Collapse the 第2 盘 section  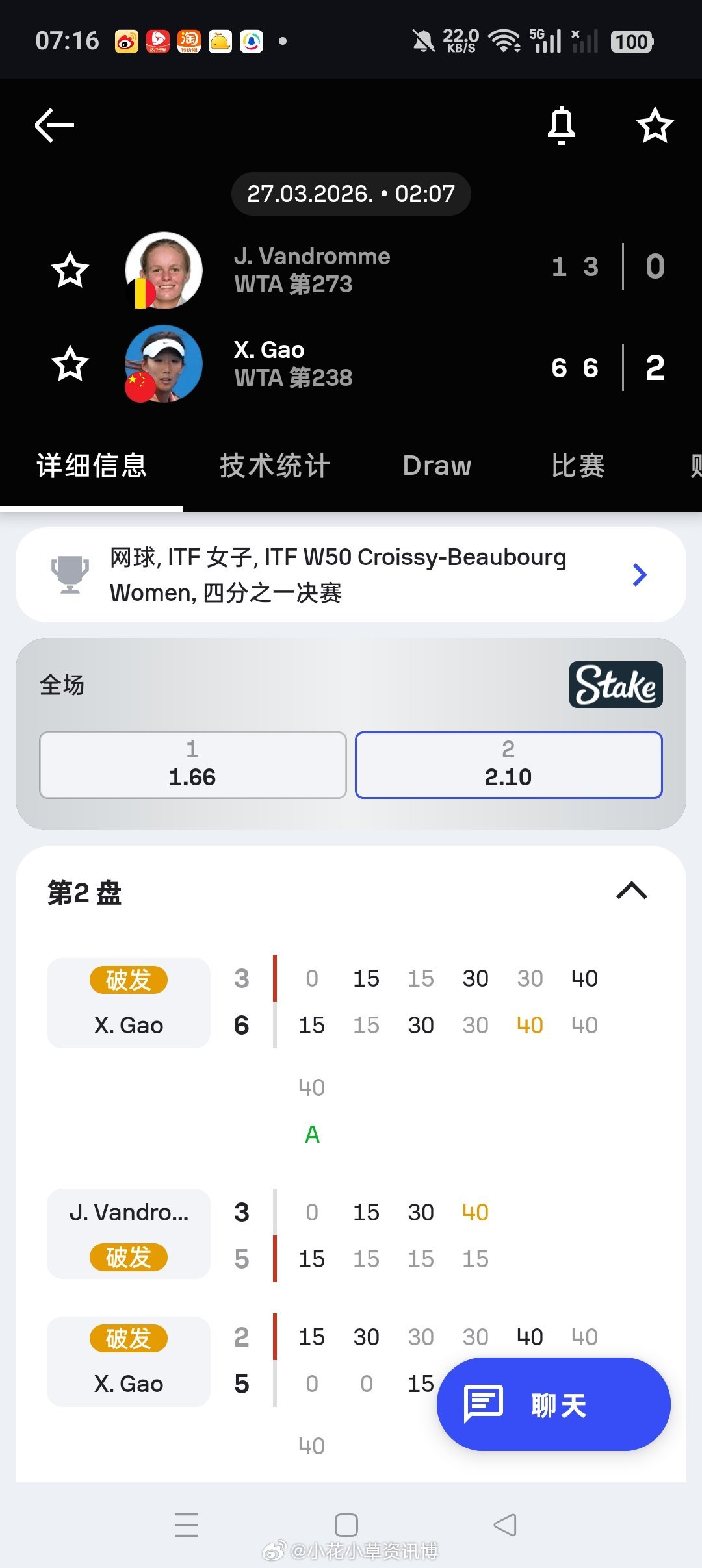[631, 891]
